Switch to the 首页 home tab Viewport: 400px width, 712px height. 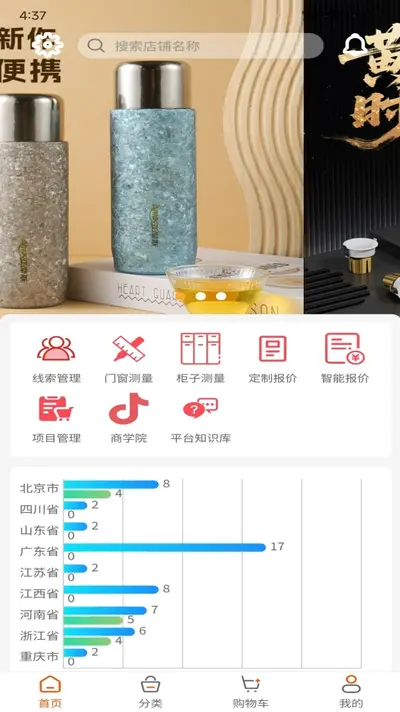tap(50, 692)
